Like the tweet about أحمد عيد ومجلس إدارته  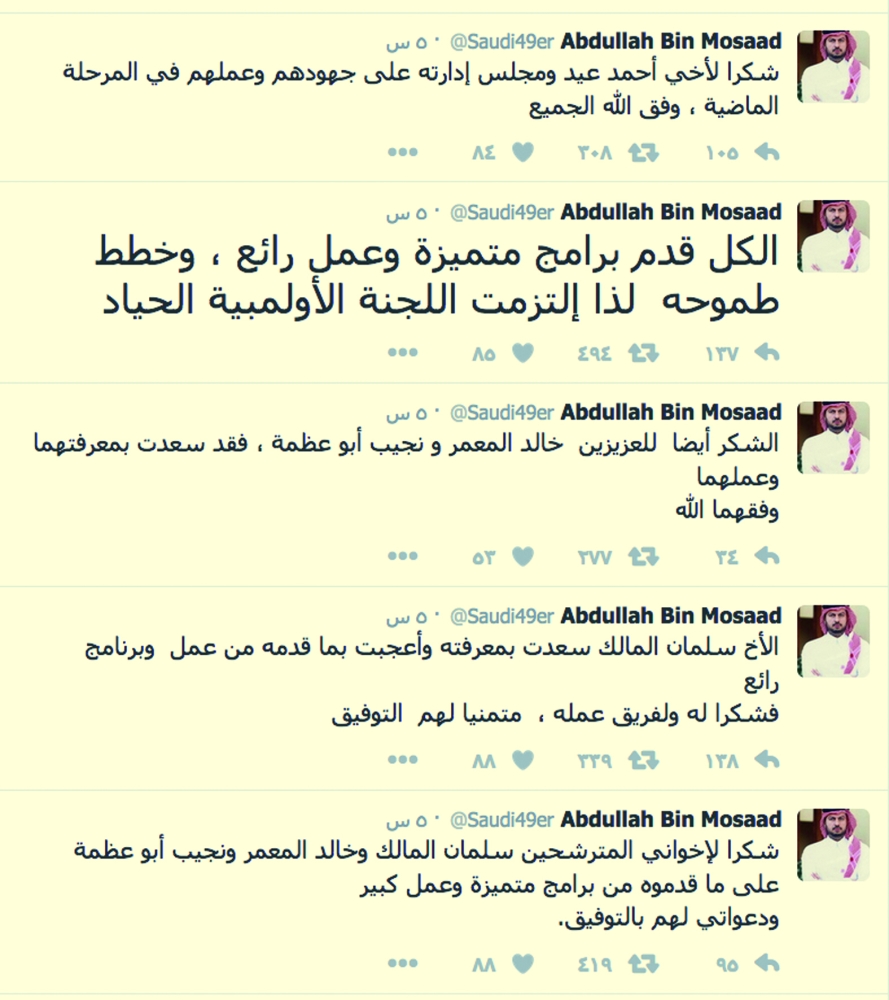[523, 152]
